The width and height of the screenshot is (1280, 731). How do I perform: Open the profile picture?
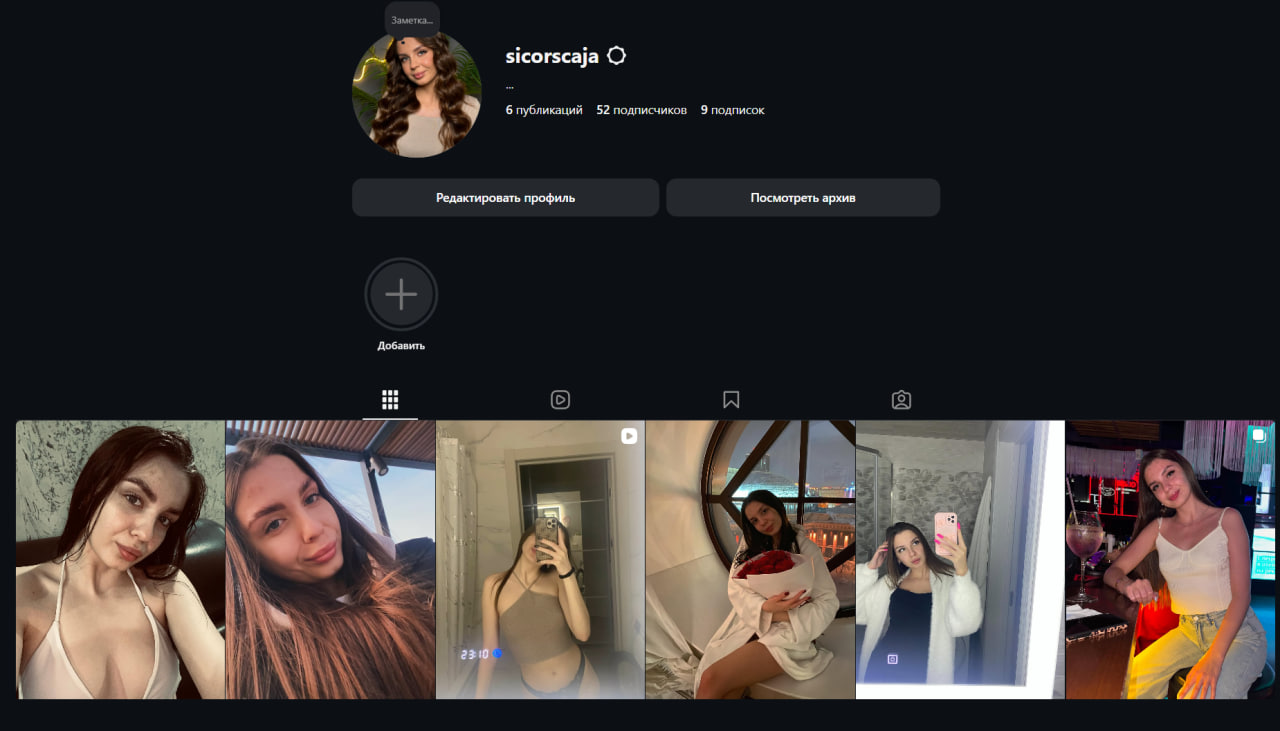[417, 97]
